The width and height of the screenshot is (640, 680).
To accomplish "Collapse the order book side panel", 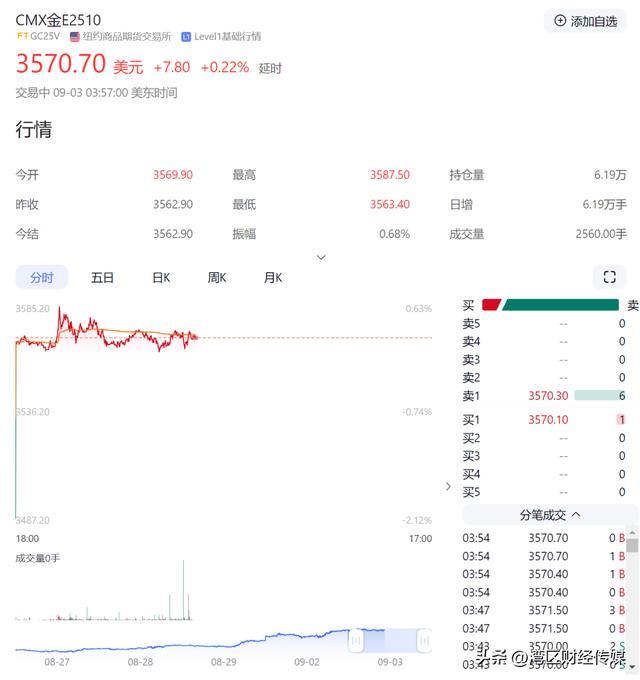I will click(x=447, y=486).
